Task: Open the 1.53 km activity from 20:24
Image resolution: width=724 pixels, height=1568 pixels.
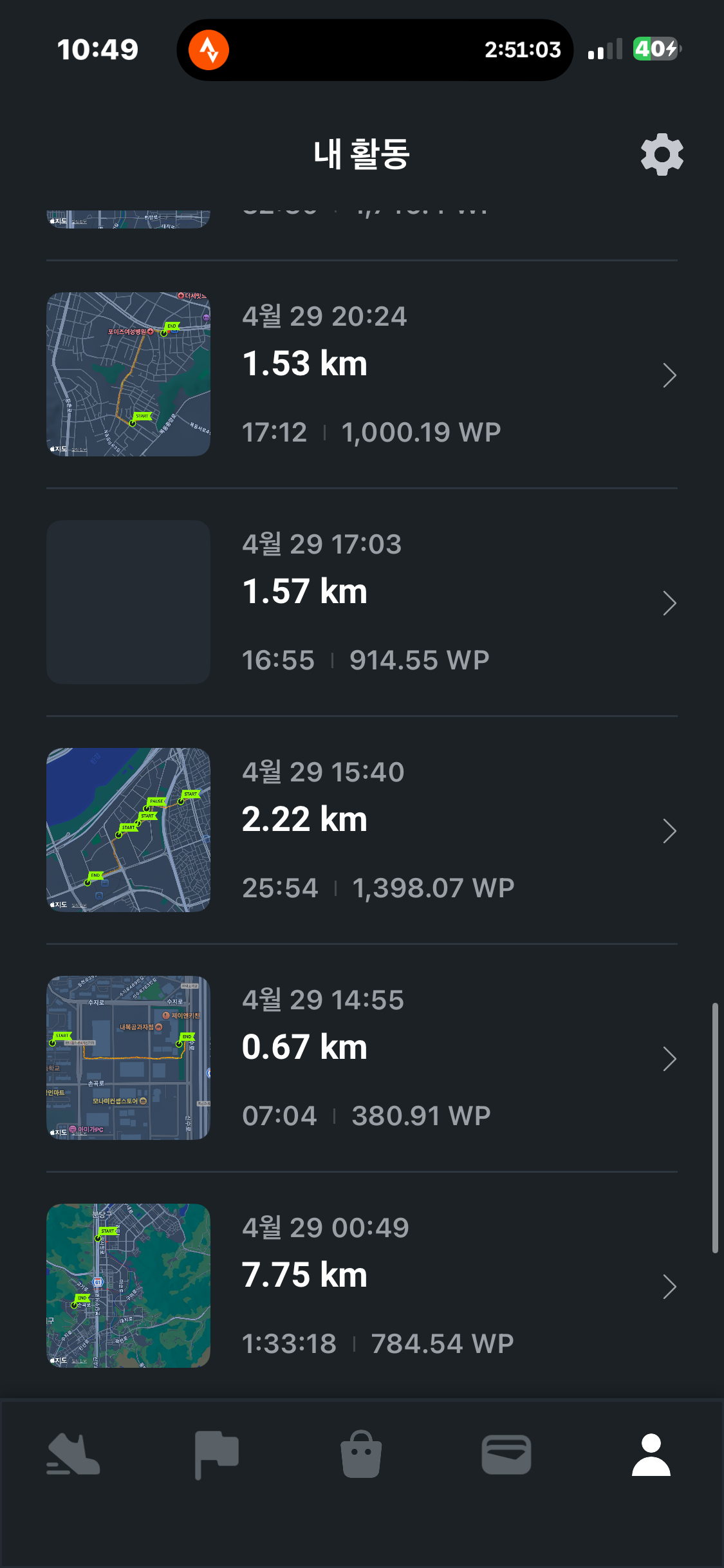Action: tap(362, 375)
